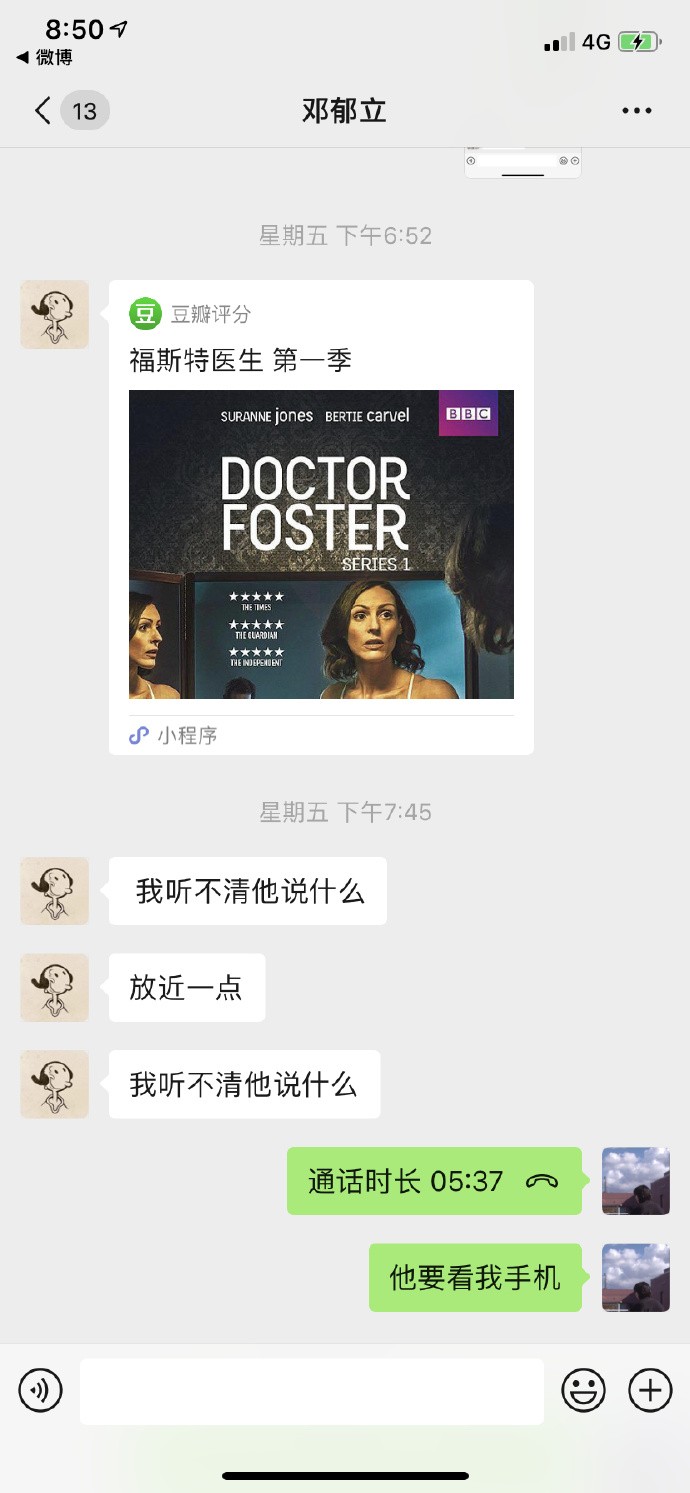
Task: Open the emoji sticker panel
Action: 584,1390
